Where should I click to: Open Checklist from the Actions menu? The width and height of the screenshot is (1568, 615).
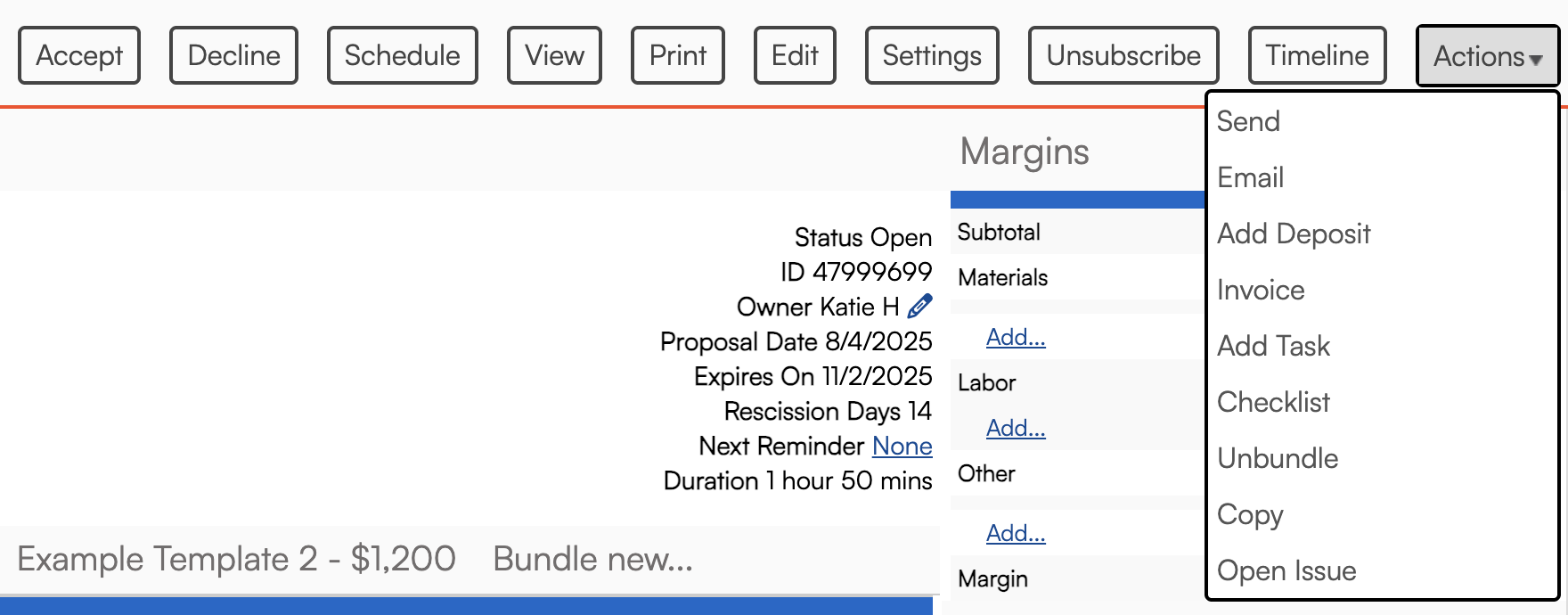(1273, 402)
